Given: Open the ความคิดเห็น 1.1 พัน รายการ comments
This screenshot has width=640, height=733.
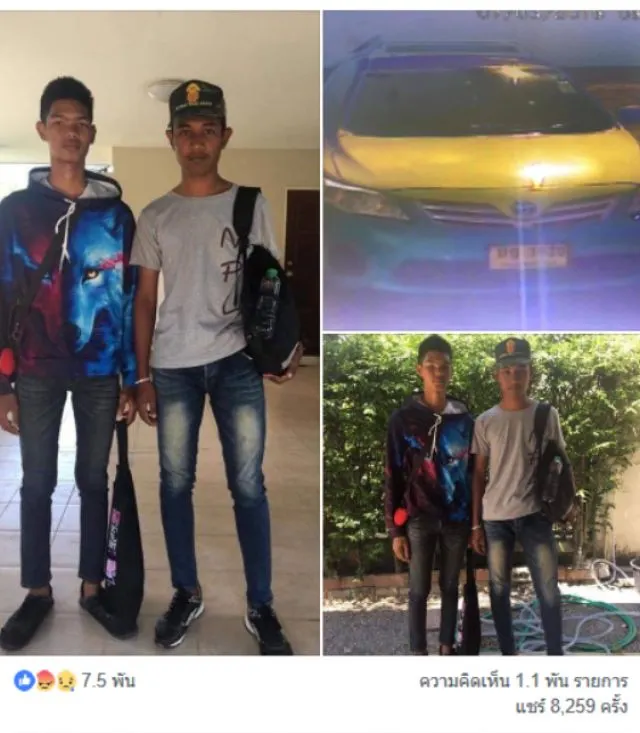Looking at the screenshot, I should (x=523, y=681).
